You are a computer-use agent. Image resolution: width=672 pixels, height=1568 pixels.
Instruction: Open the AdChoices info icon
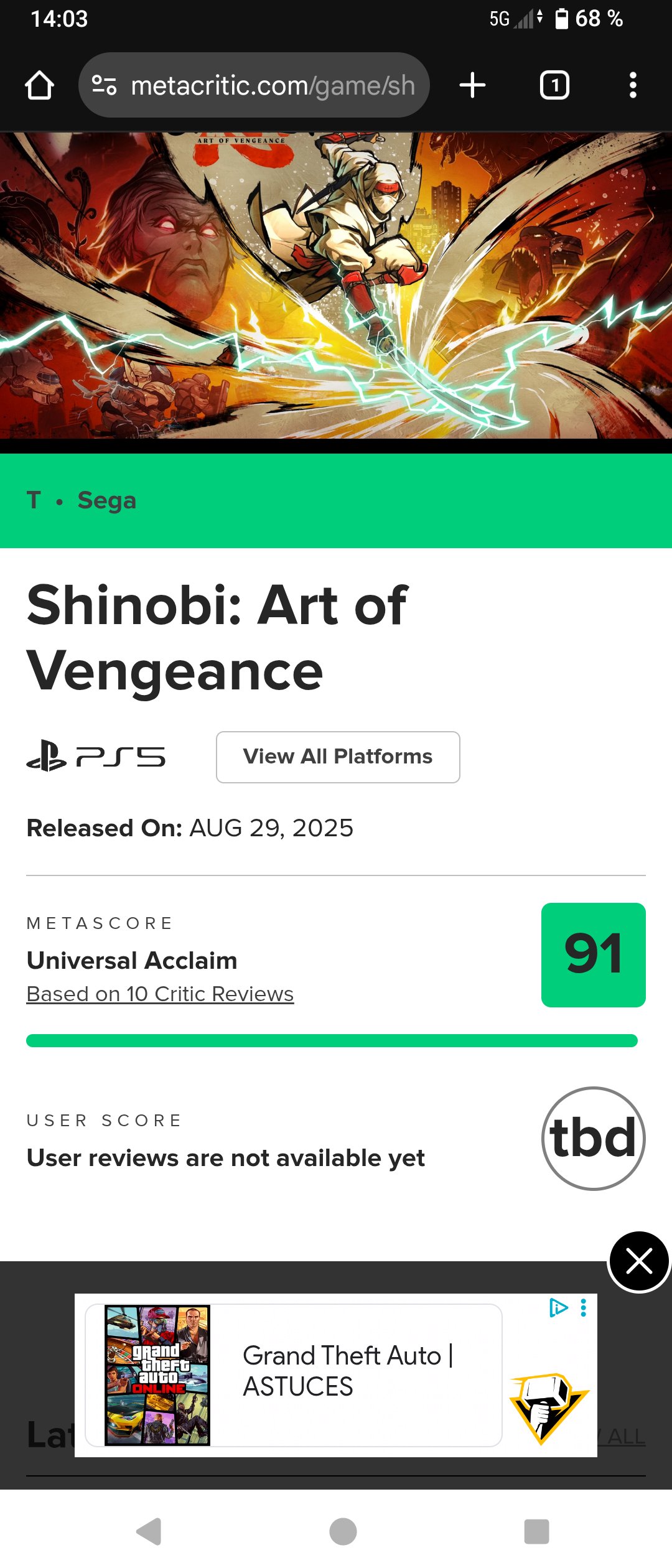tap(558, 1308)
